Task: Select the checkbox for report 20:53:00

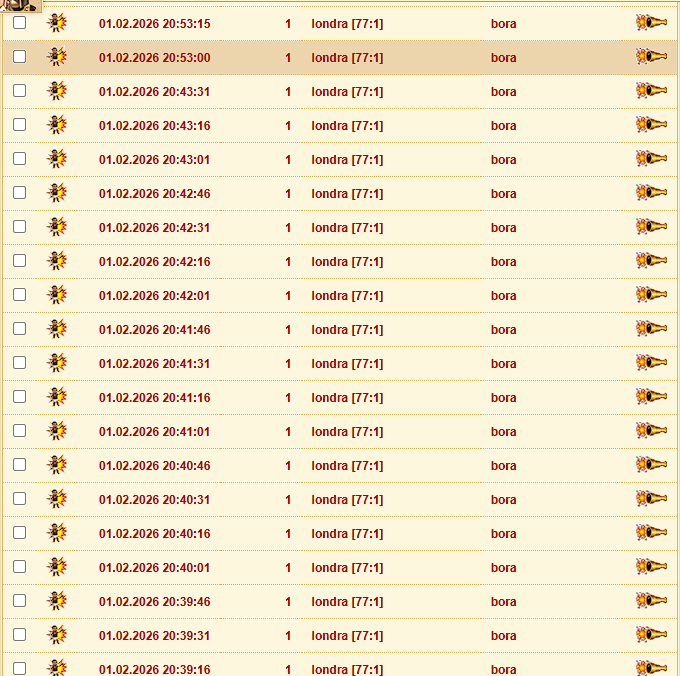Action: click(20, 56)
